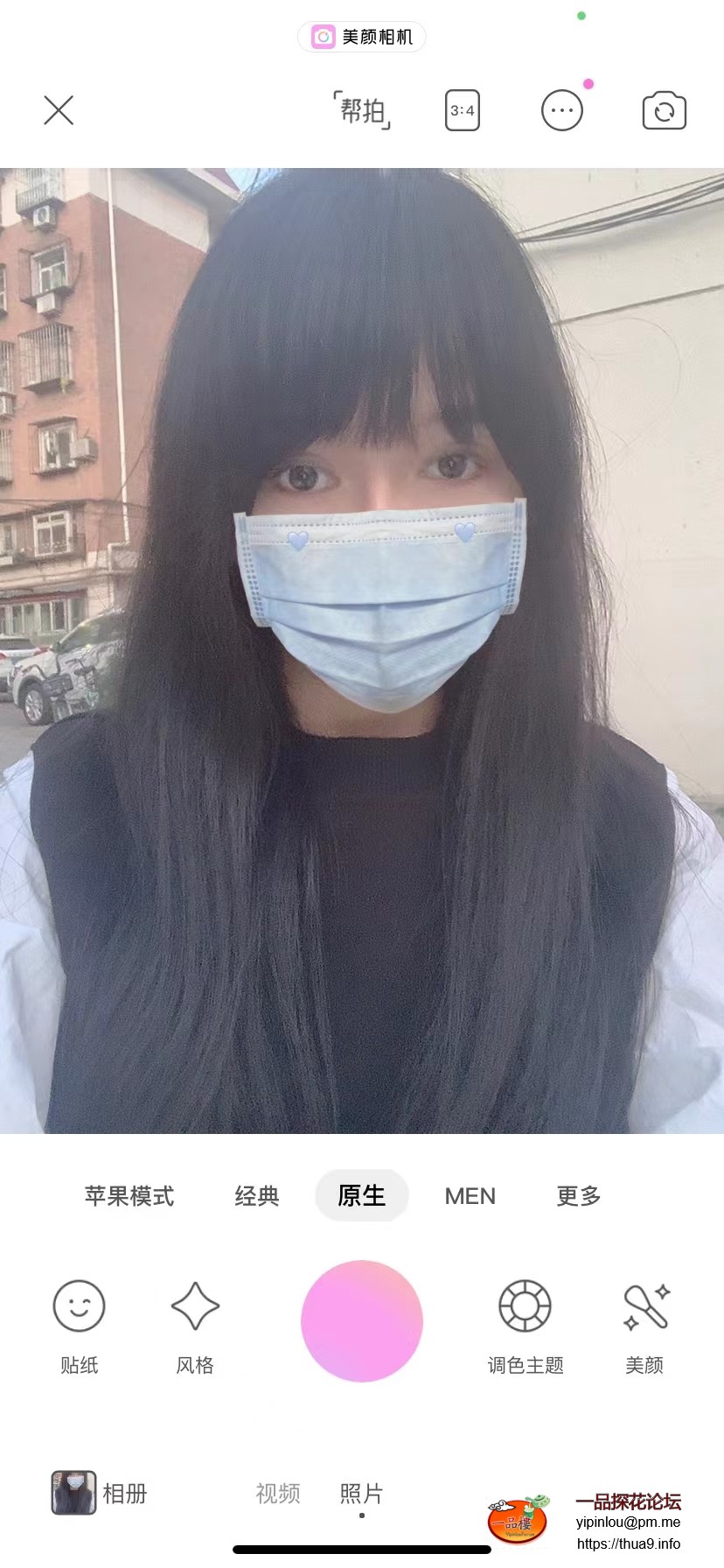The width and height of the screenshot is (724, 1568).
Task: Close the camera screen
Action: [59, 110]
